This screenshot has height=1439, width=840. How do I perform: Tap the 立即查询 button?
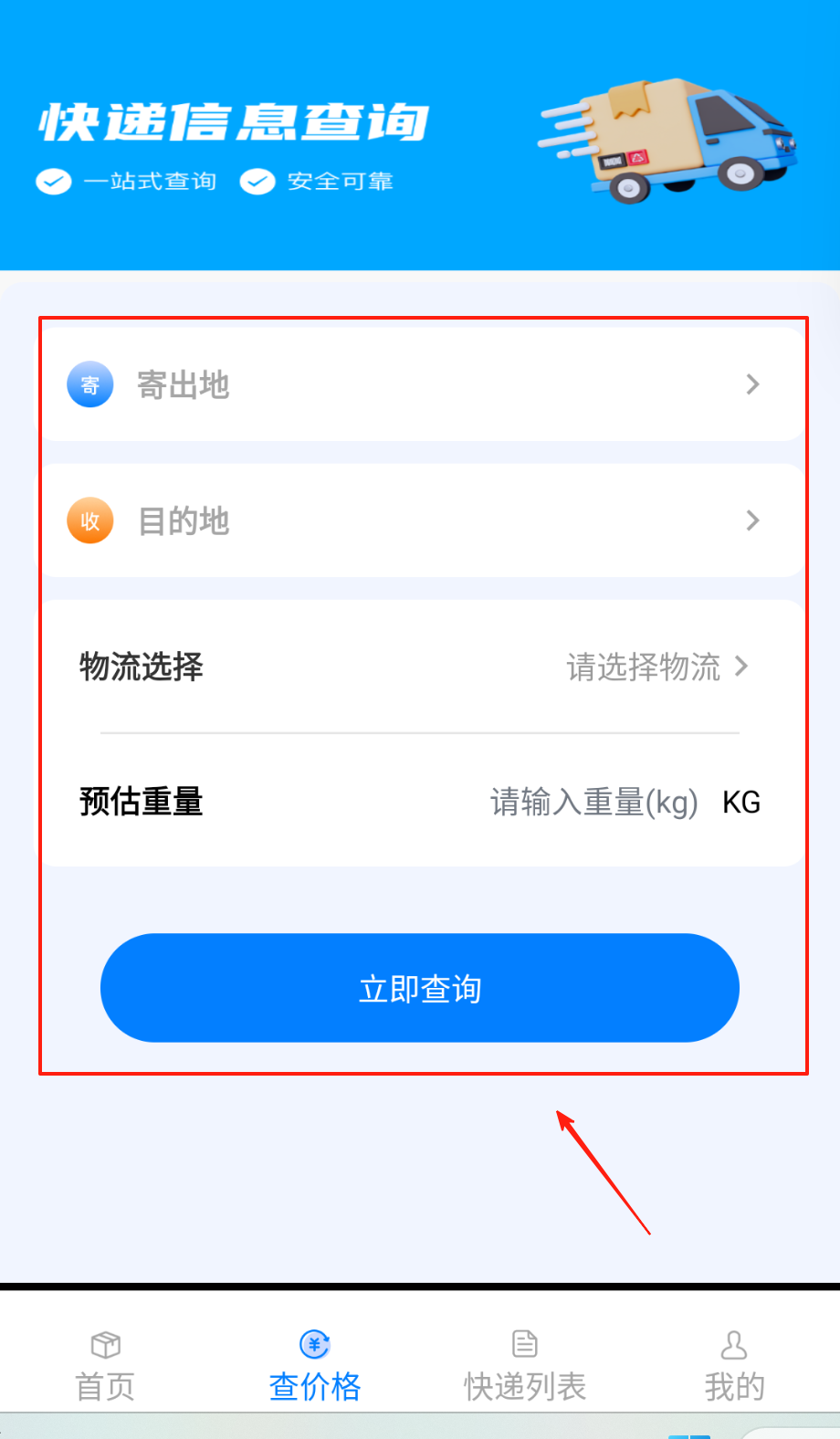[x=420, y=988]
